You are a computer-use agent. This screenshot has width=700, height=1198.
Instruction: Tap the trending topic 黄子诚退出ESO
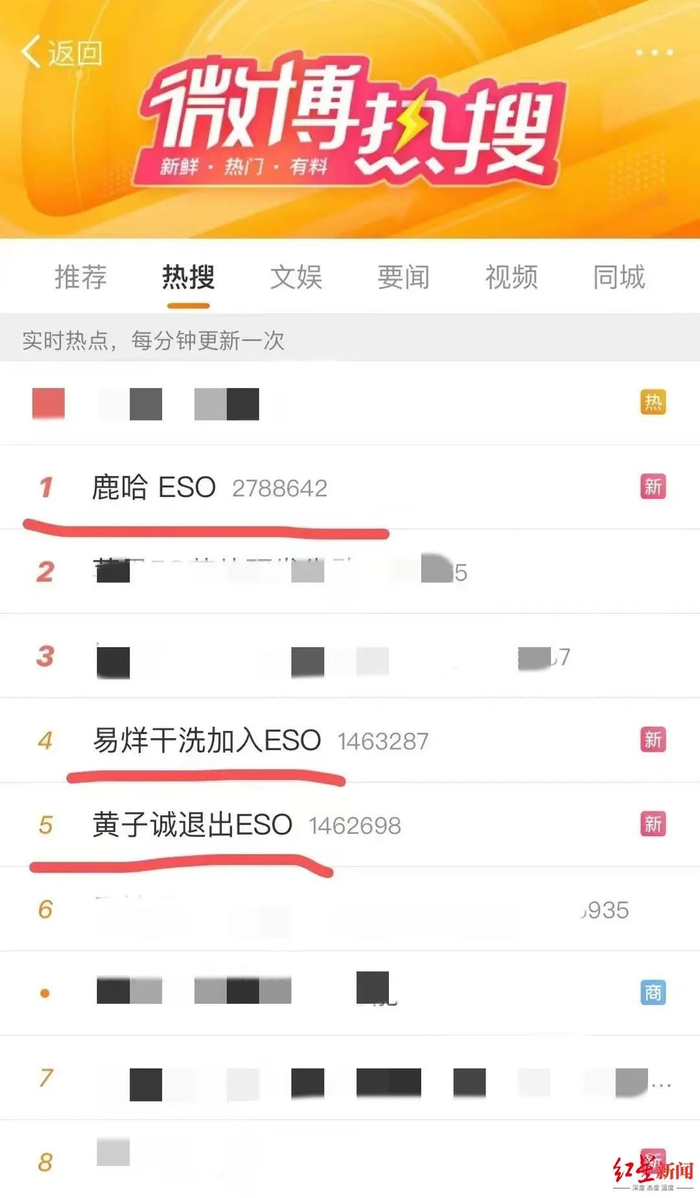(192, 825)
